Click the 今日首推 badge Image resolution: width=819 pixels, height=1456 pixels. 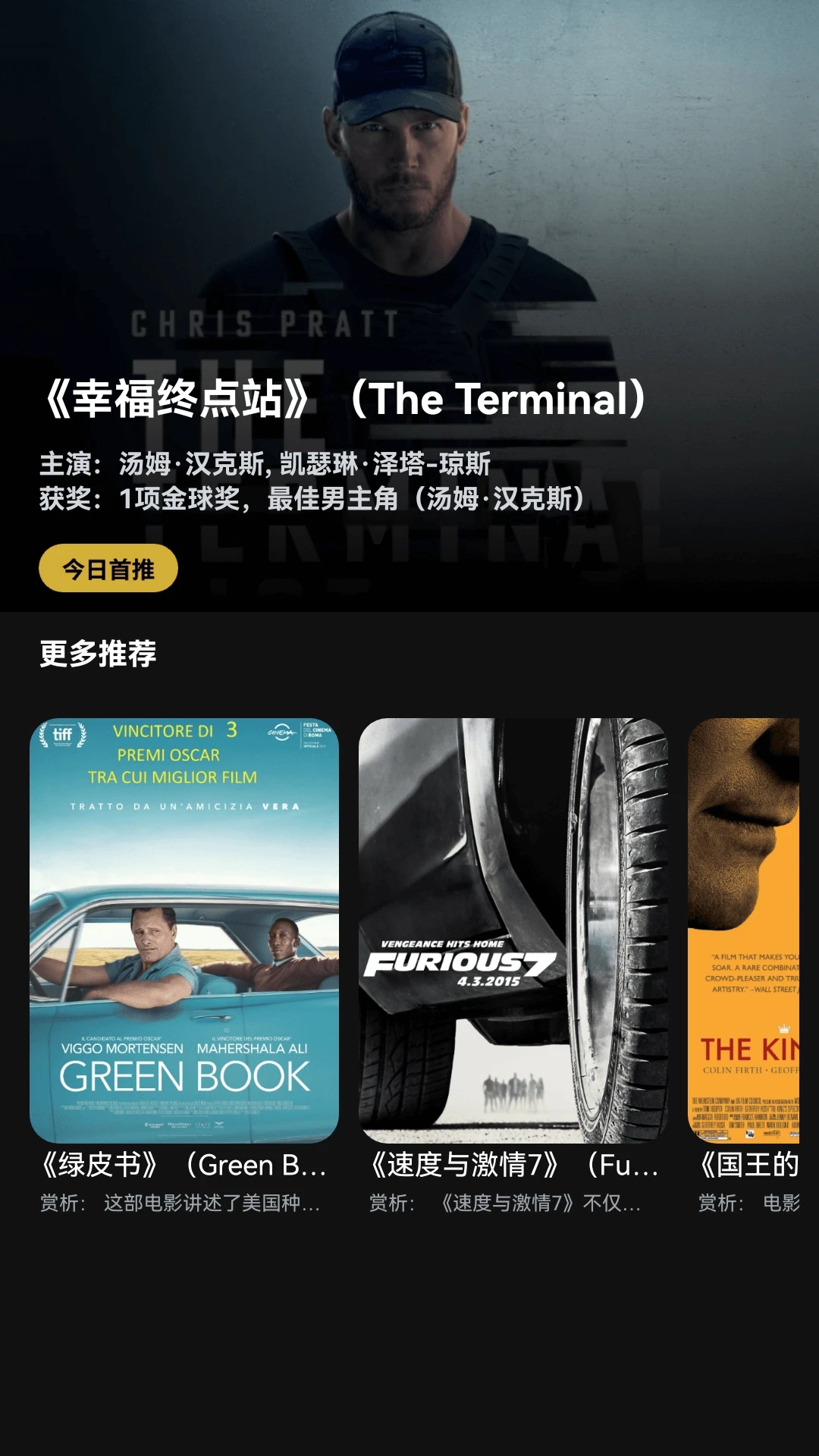tap(108, 567)
